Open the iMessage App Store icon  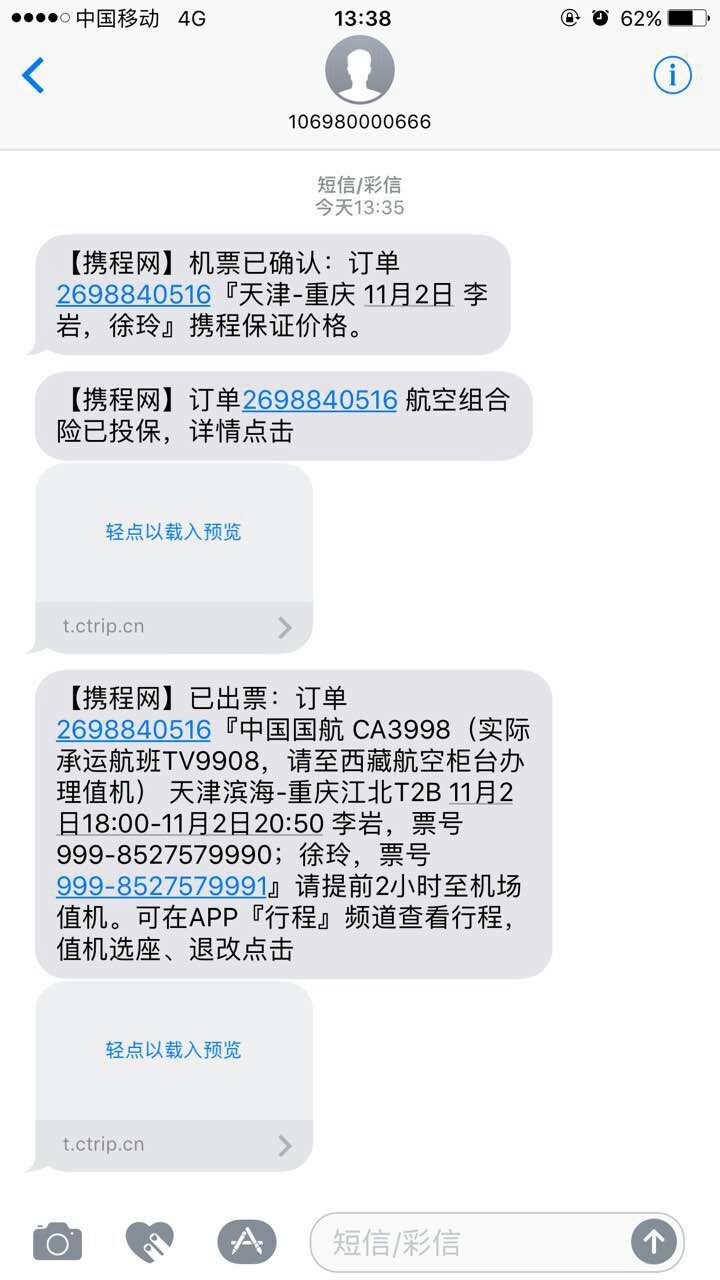click(x=247, y=1241)
